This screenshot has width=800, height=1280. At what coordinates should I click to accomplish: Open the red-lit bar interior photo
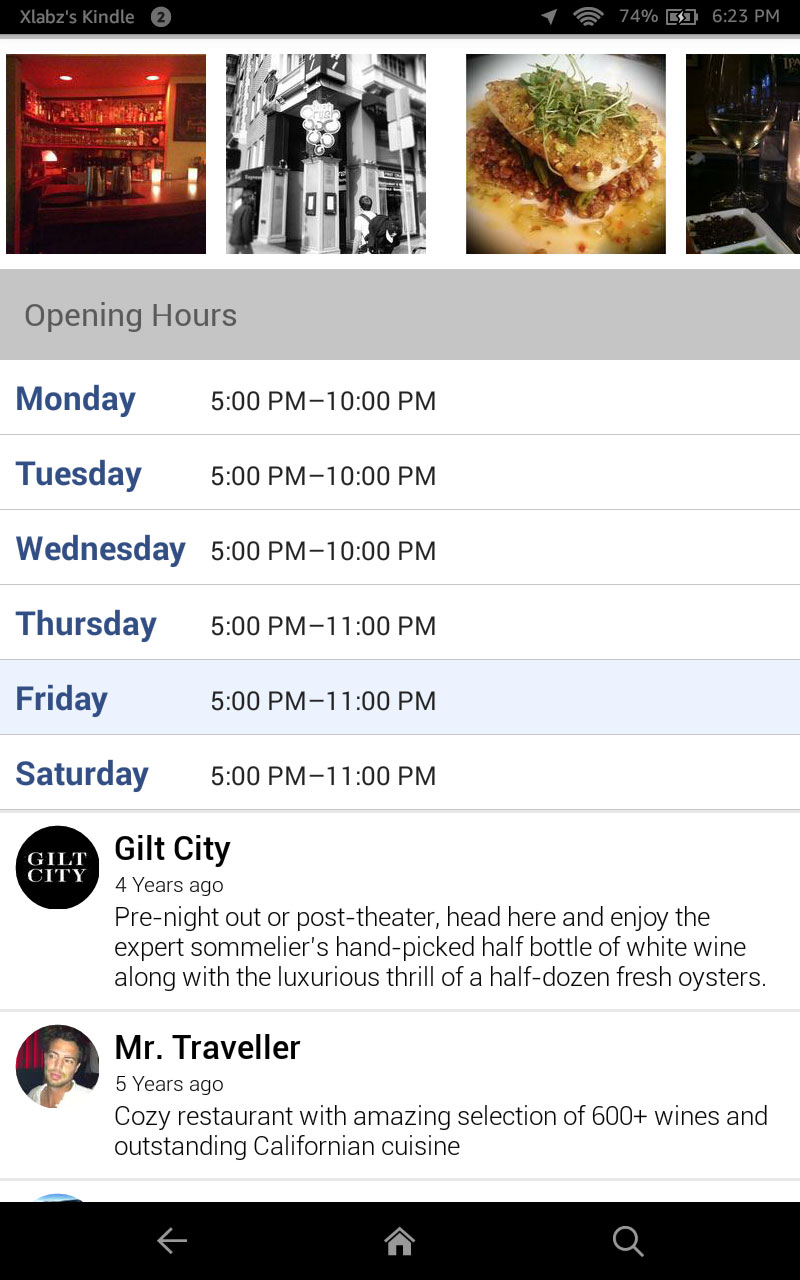[x=106, y=154]
